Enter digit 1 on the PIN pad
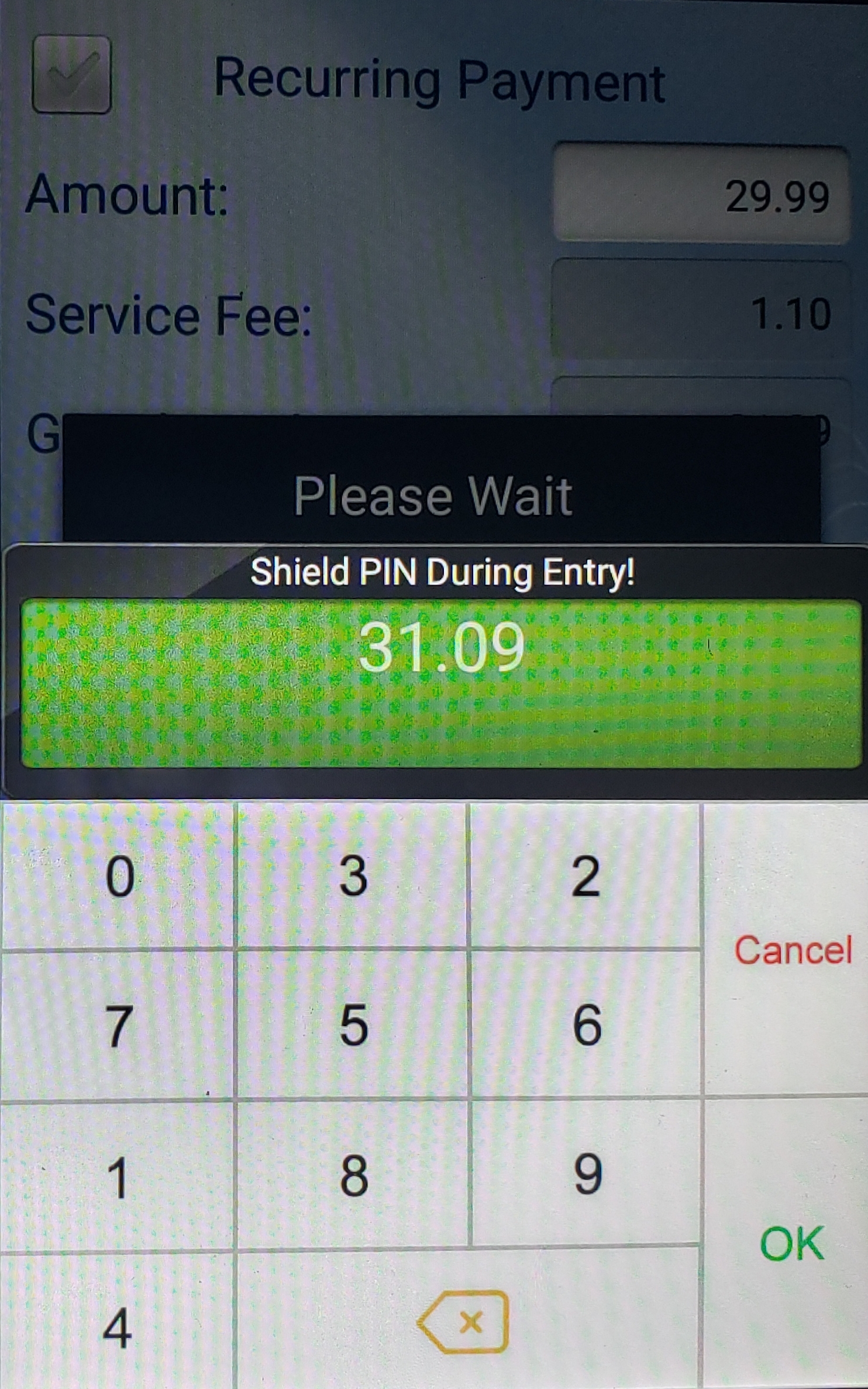Image resolution: width=868 pixels, height=1389 pixels. (x=119, y=1177)
